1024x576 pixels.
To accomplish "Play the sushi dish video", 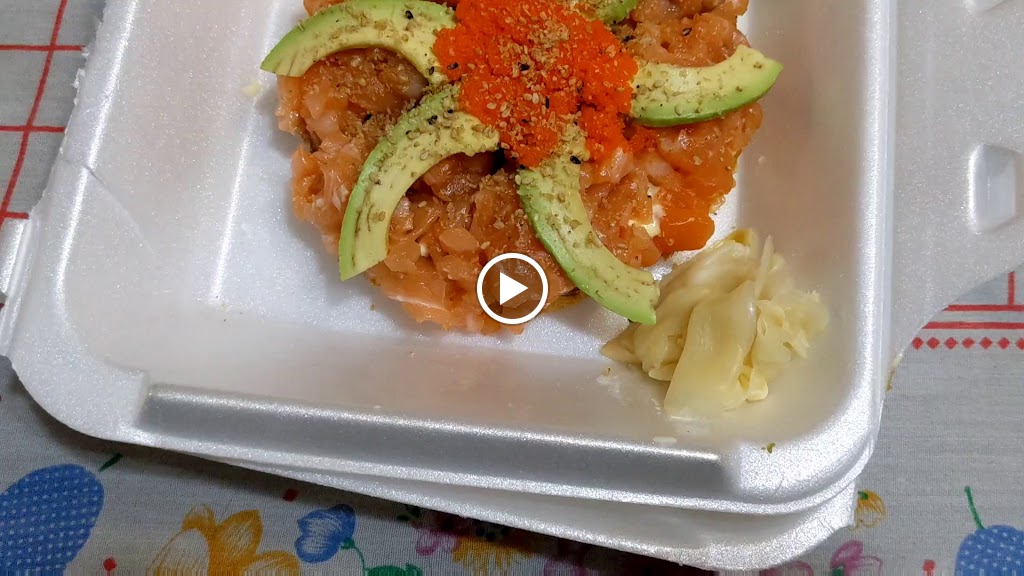I will pos(512,288).
